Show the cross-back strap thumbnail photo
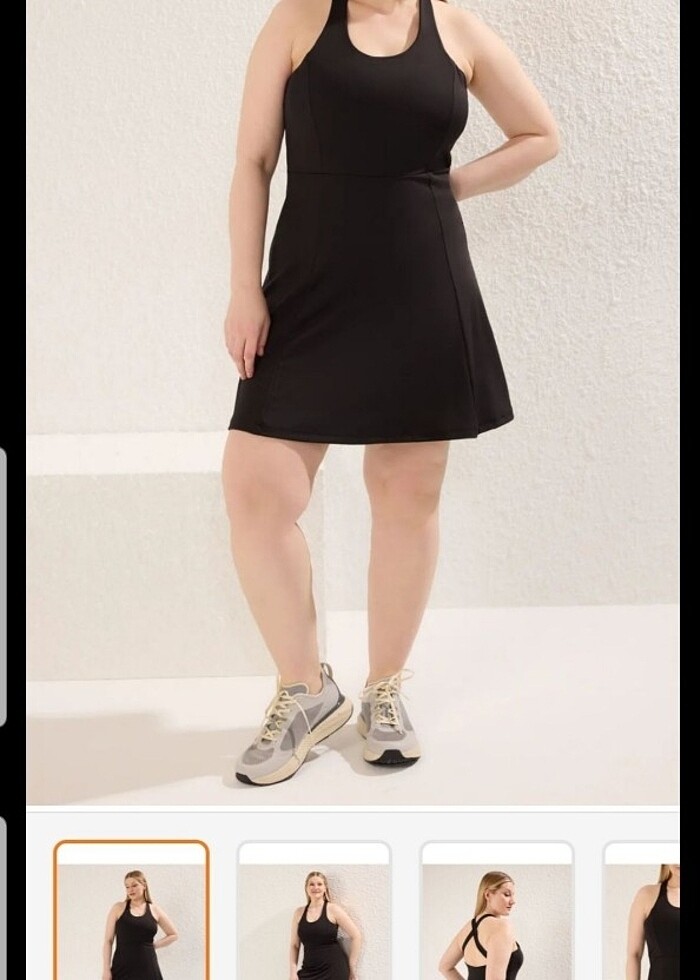Viewport: 700px width, 980px height. [x=497, y=911]
